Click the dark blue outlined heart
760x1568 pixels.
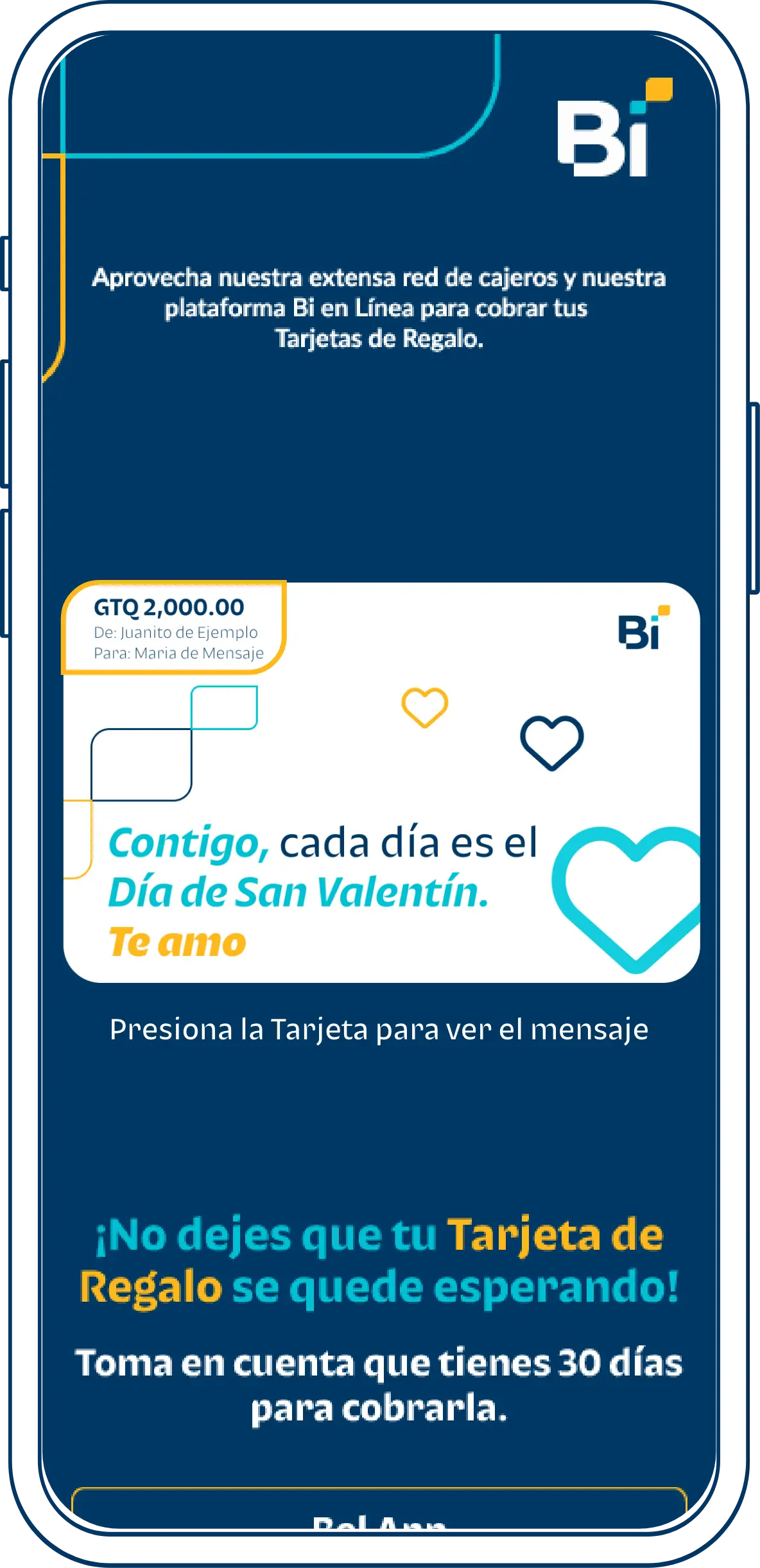[553, 744]
